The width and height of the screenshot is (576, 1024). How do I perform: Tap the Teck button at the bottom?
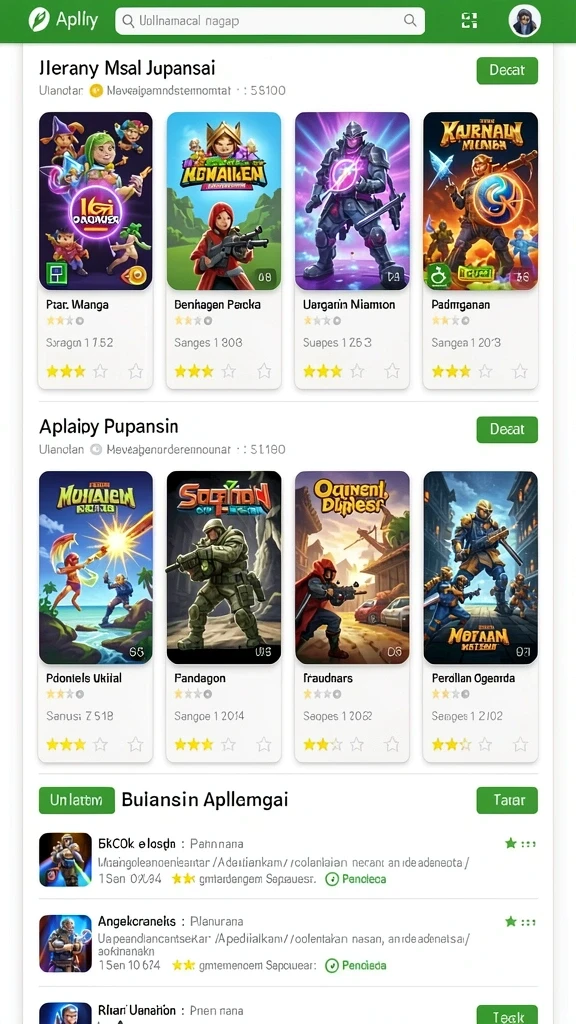[x=507, y=1015]
